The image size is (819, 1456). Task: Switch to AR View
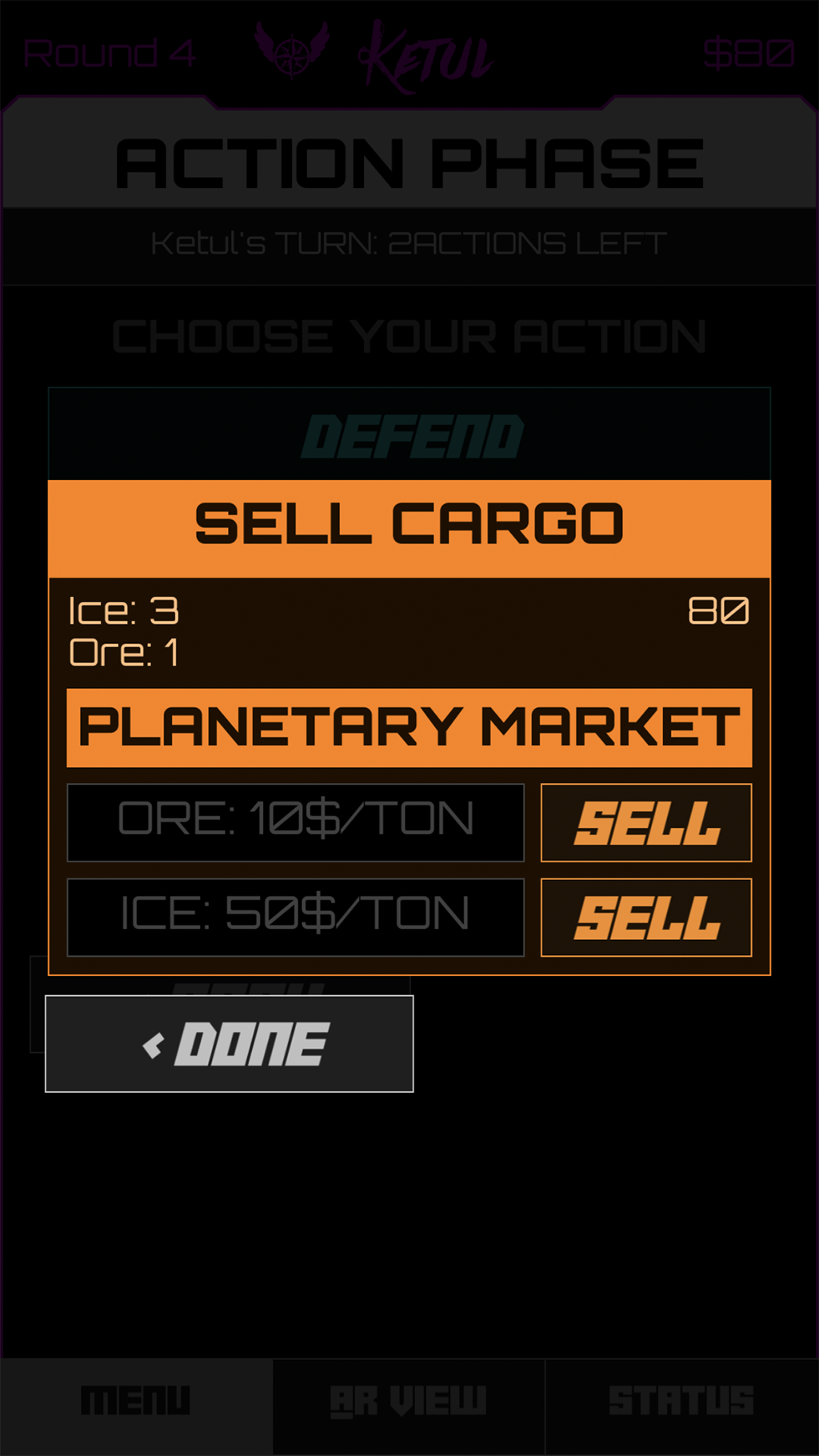(x=409, y=1407)
